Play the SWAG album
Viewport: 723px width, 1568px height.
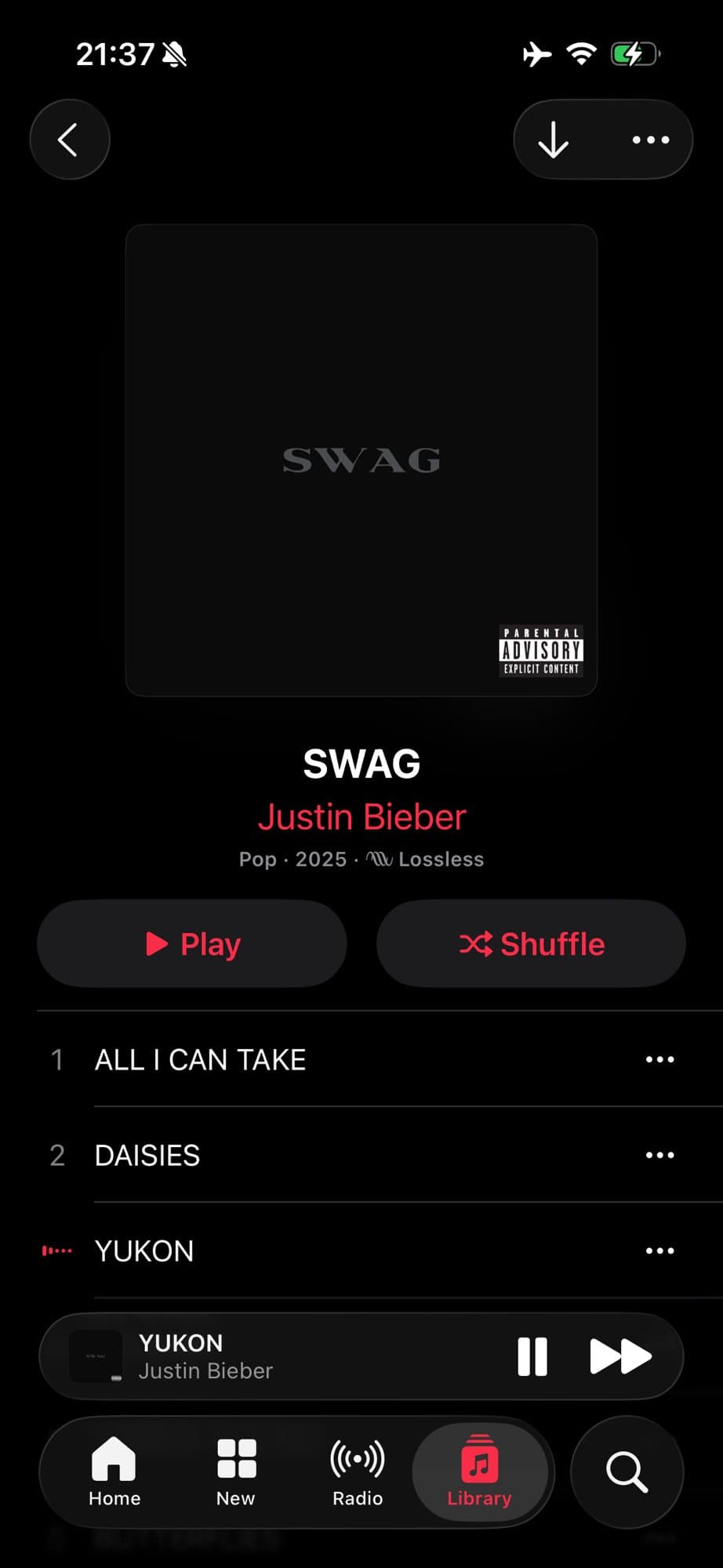coord(192,944)
